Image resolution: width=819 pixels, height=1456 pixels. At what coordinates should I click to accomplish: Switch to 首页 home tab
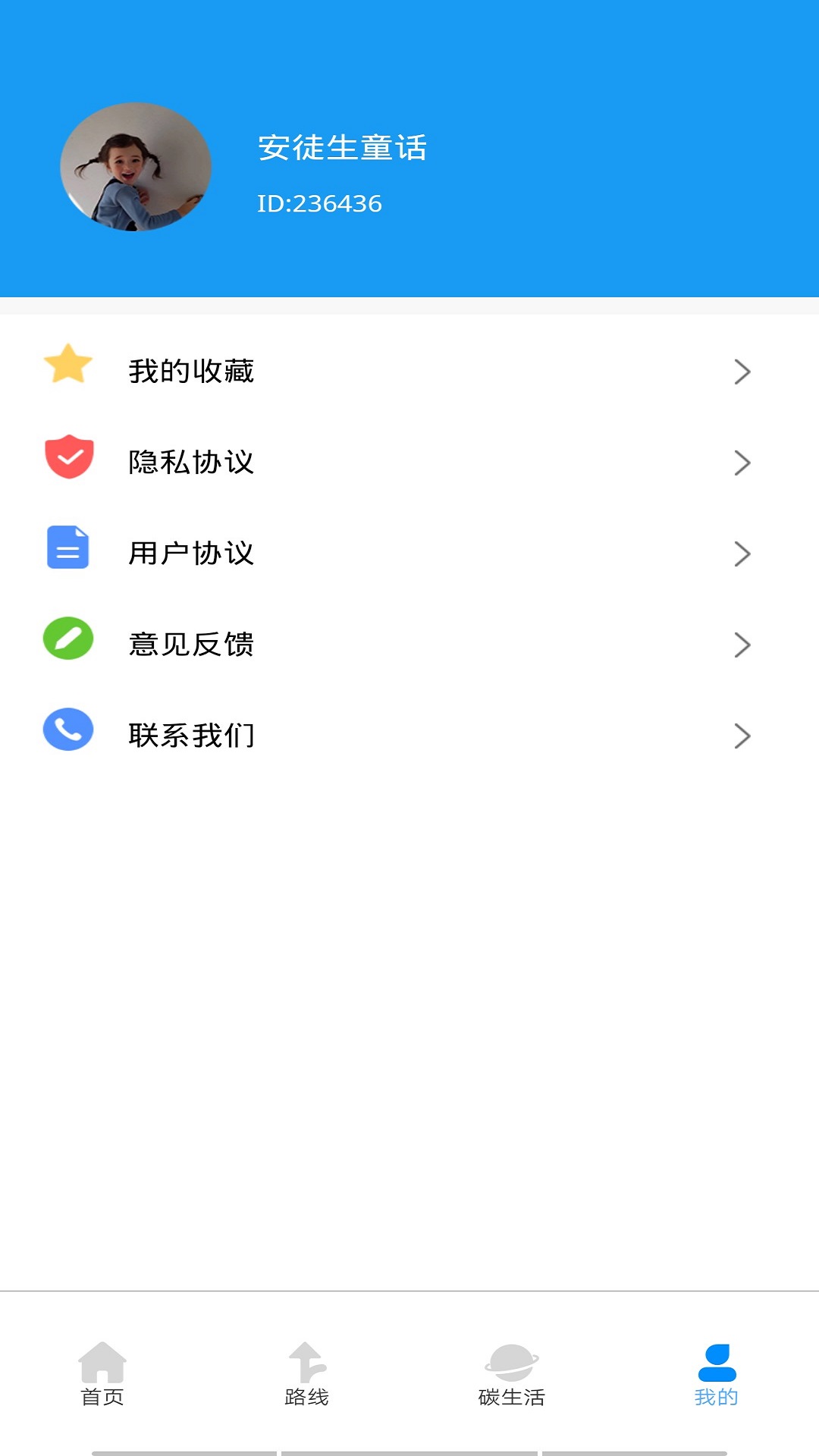102,1374
